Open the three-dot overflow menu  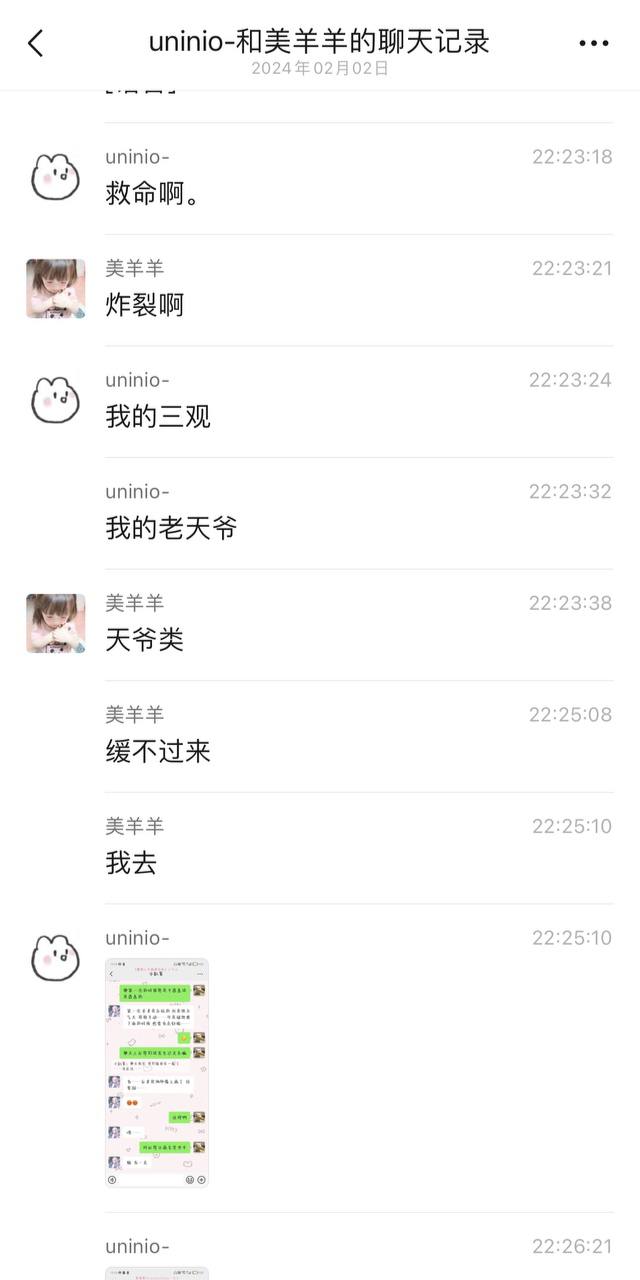click(x=594, y=43)
